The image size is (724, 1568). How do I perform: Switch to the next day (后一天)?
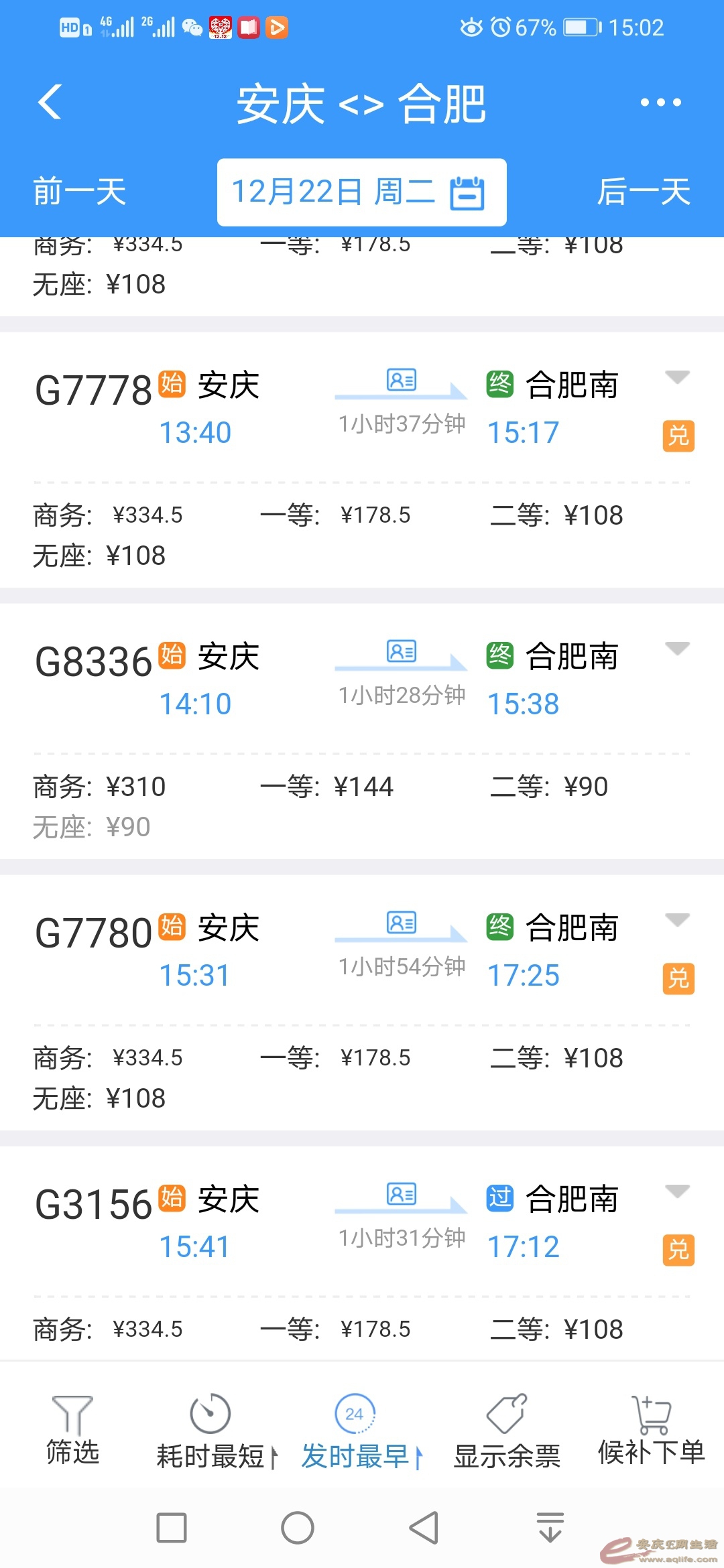click(644, 192)
